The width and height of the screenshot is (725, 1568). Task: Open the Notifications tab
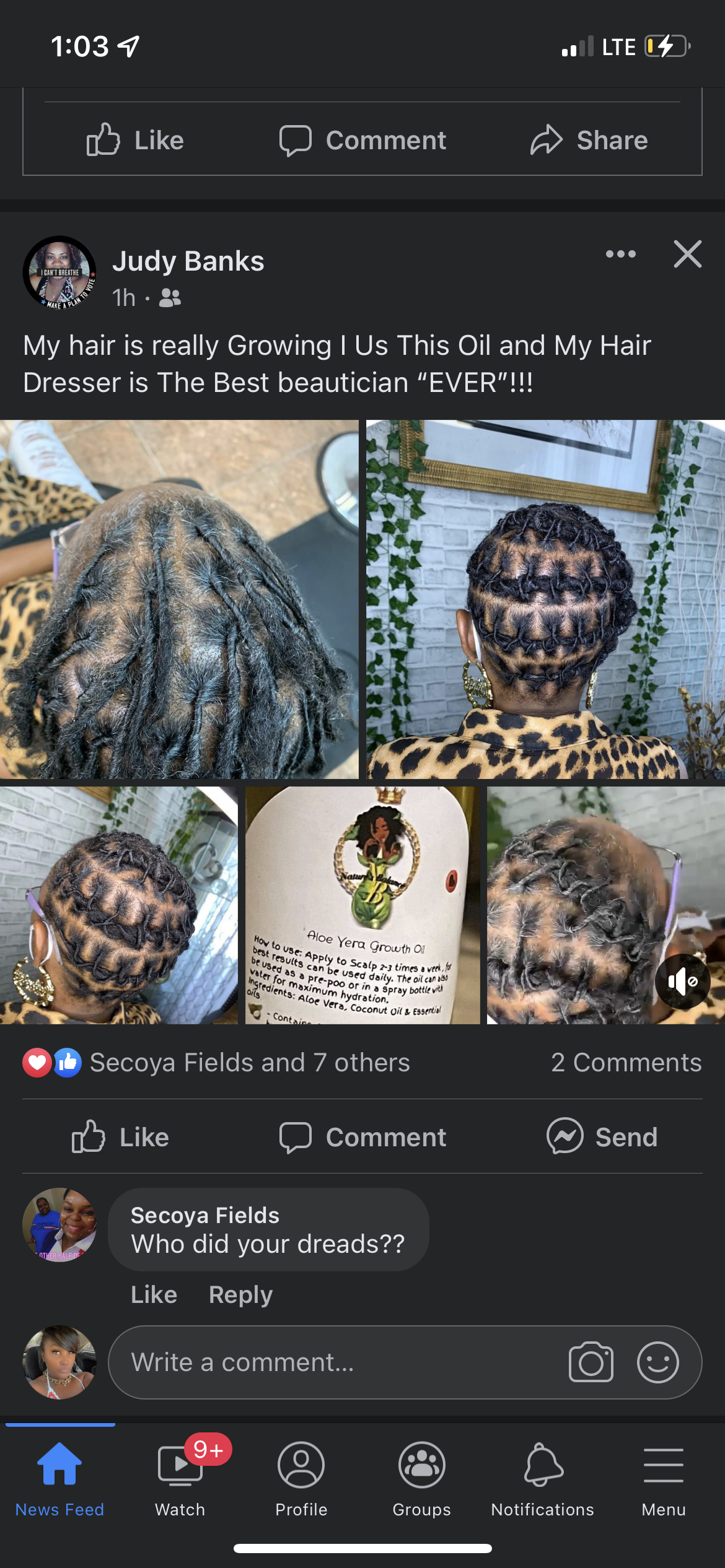coord(542,1477)
